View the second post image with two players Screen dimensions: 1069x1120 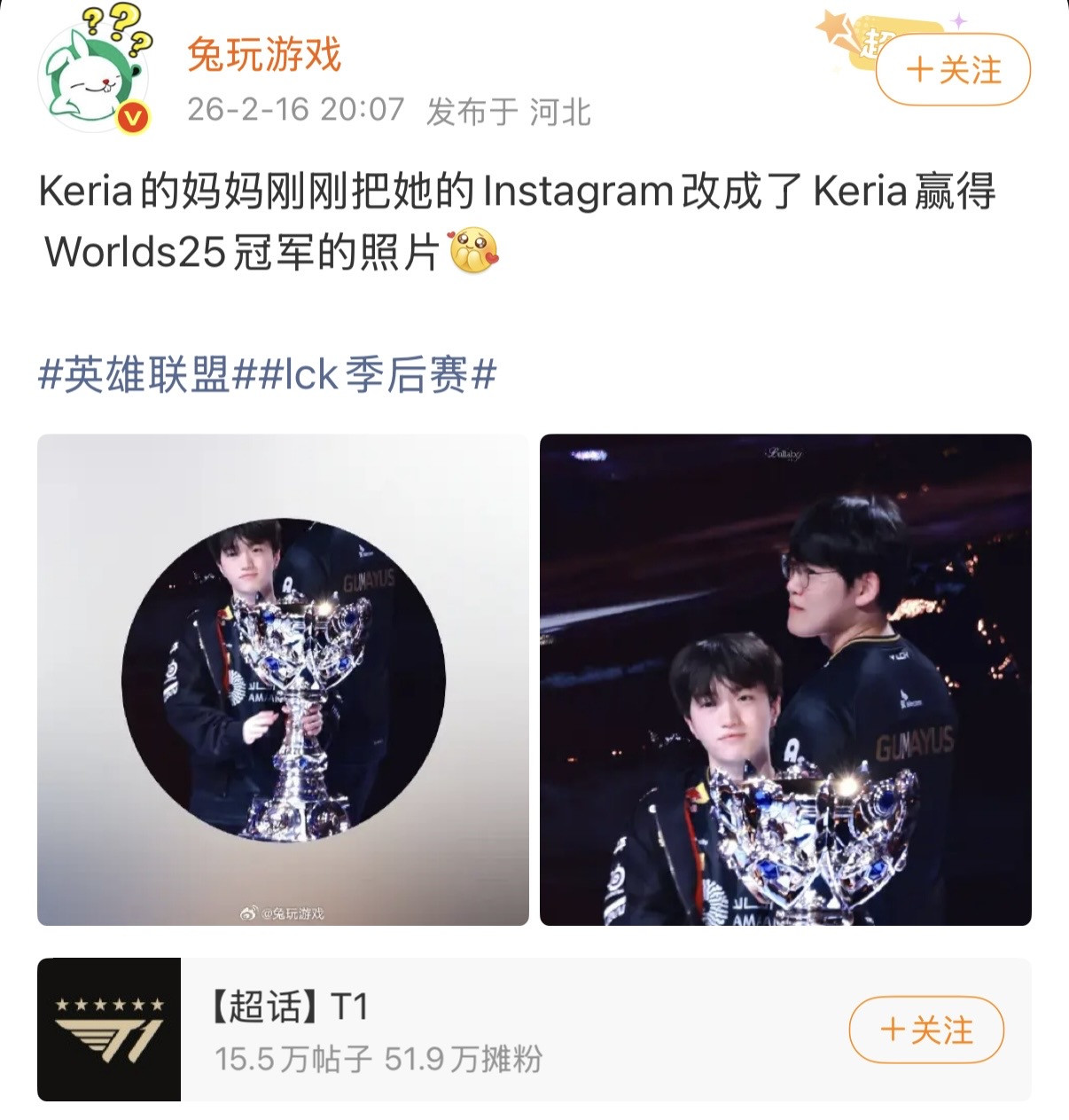[785, 679]
